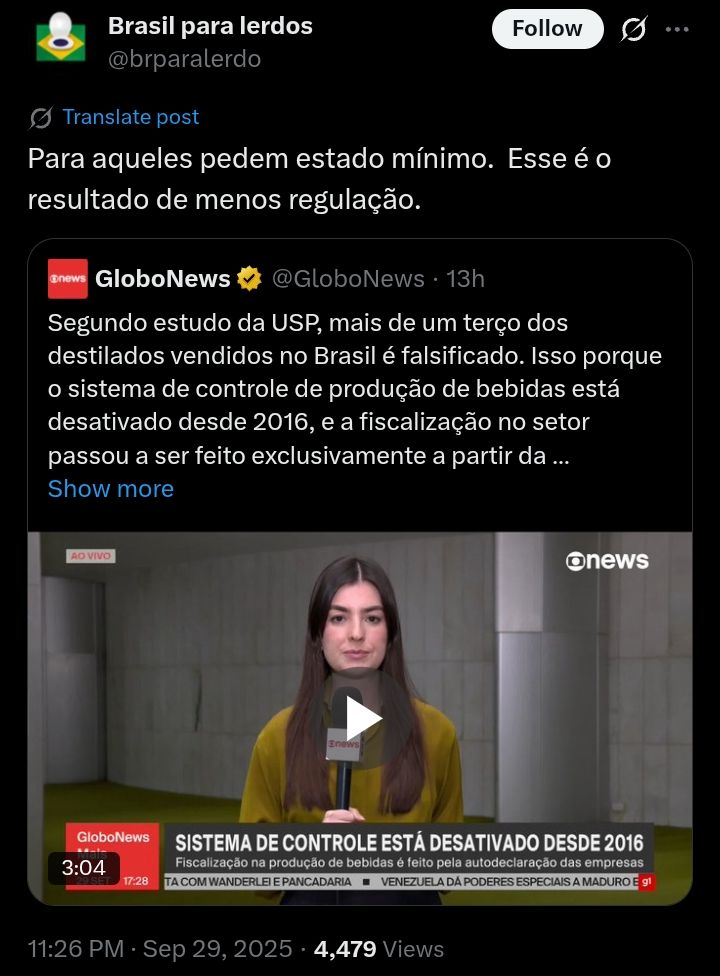The image size is (720, 976).
Task: Play the GloboNews video
Action: point(360,718)
